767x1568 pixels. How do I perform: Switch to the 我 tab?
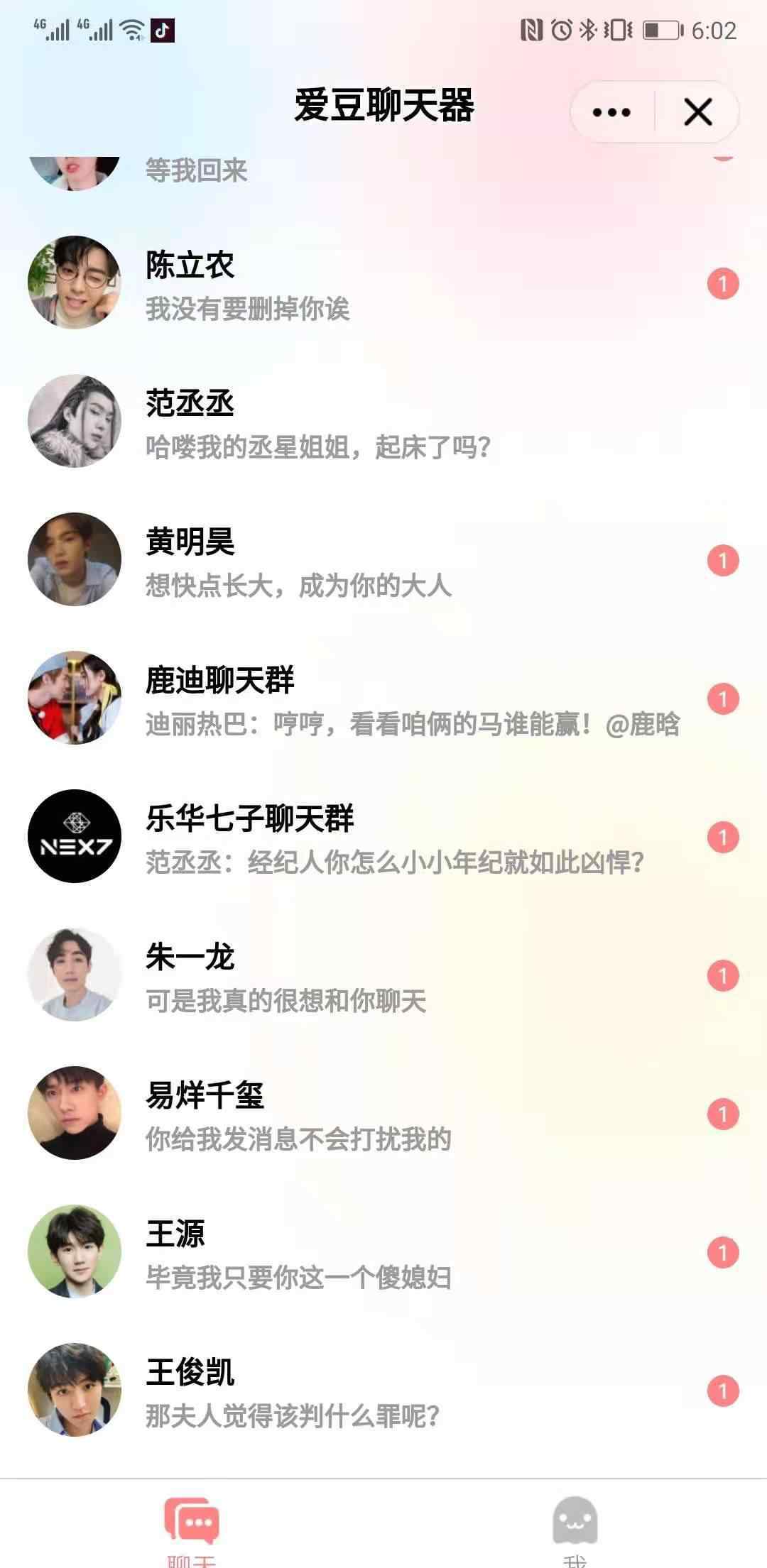pyautogui.click(x=575, y=1526)
